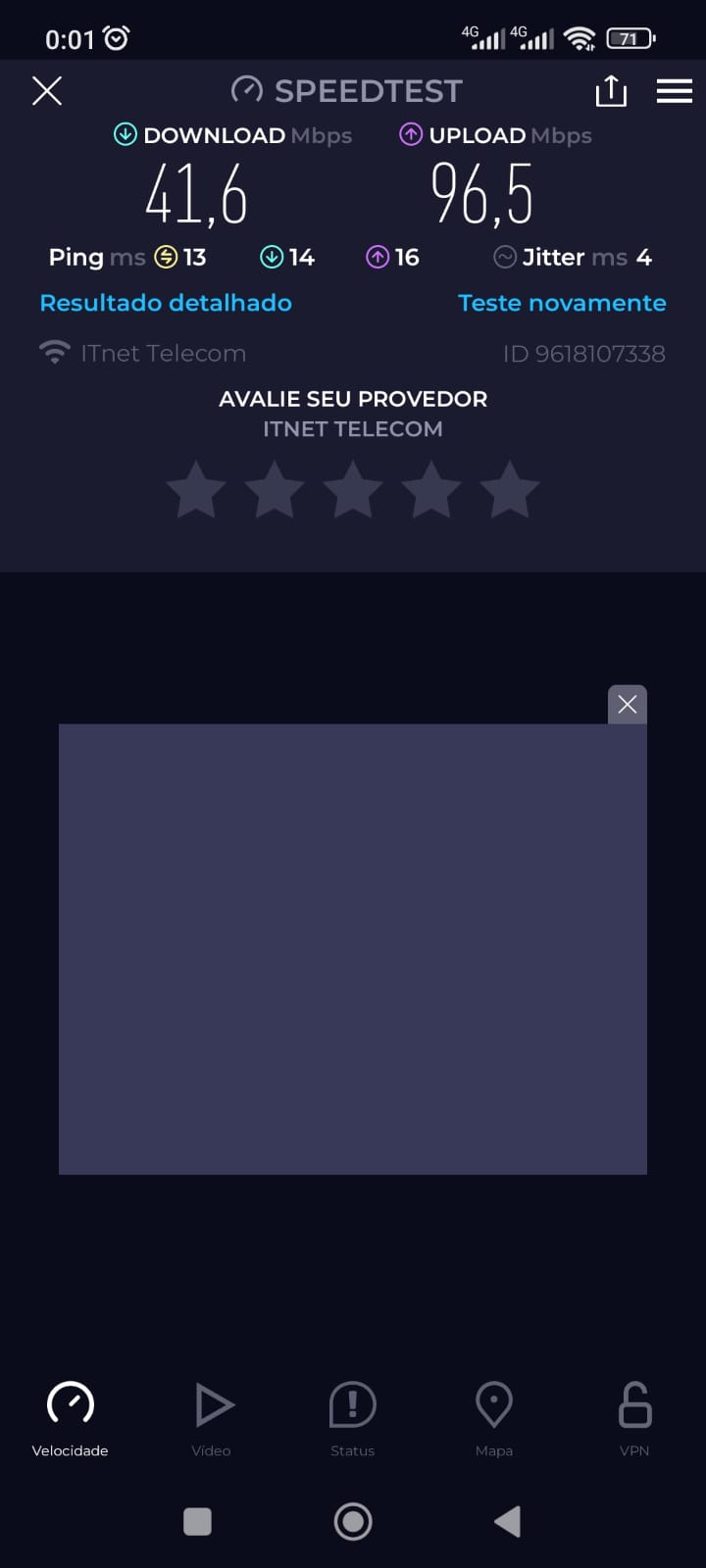Viewport: 706px width, 1568px height.
Task: Select the Velocidade tab
Action: click(71, 1416)
